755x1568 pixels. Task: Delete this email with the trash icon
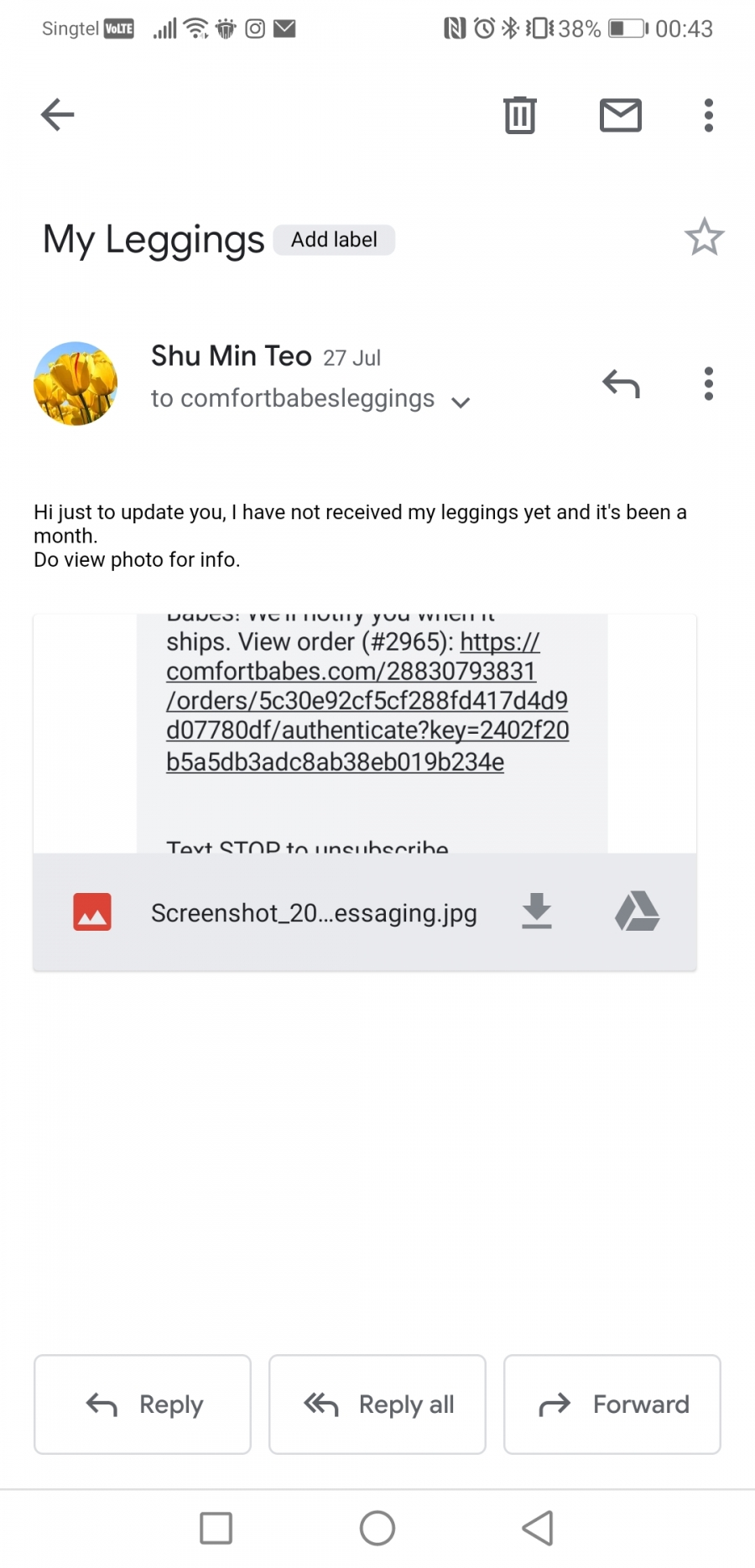pos(520,115)
